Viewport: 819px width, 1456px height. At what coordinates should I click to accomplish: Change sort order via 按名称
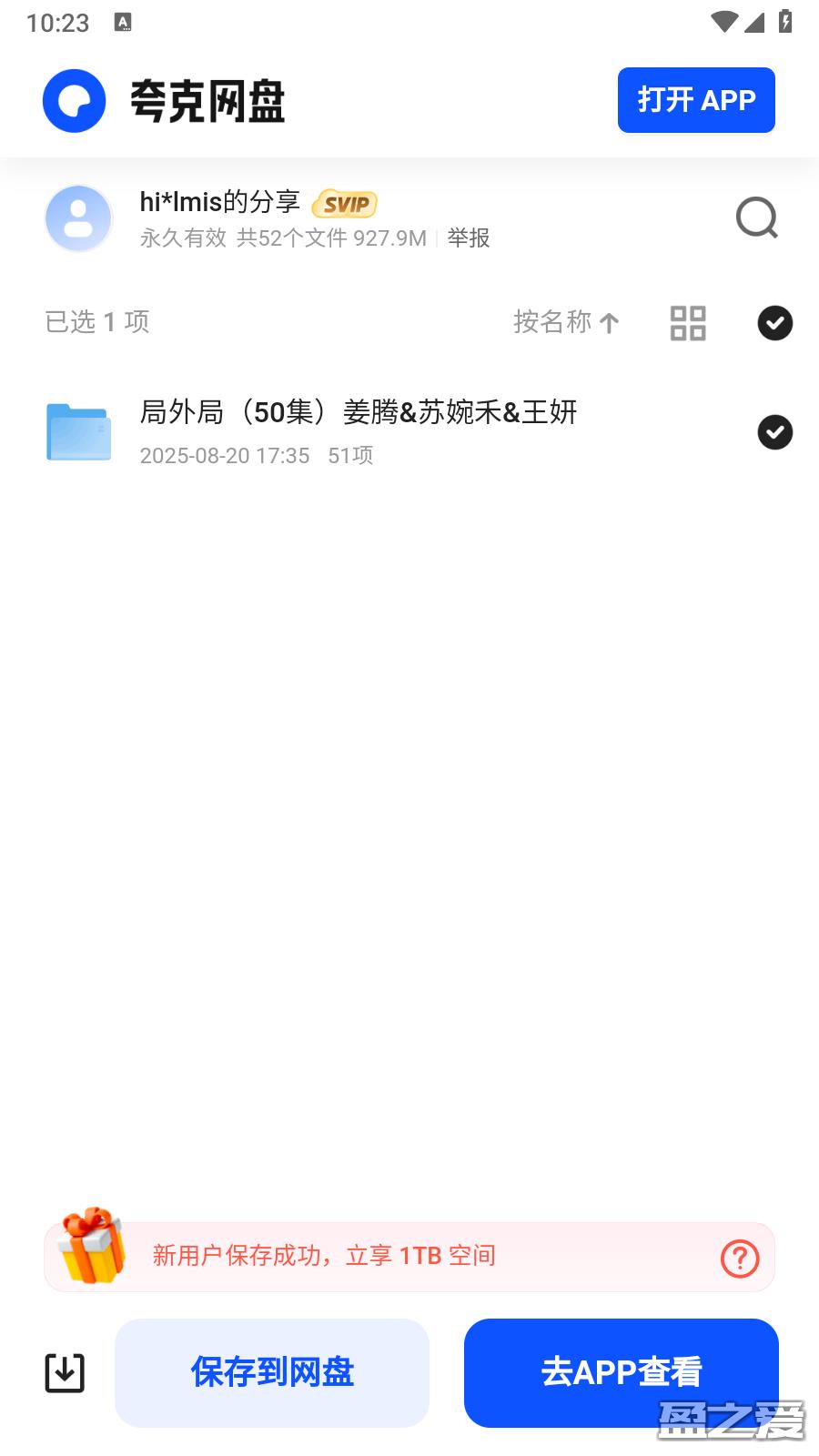(566, 322)
